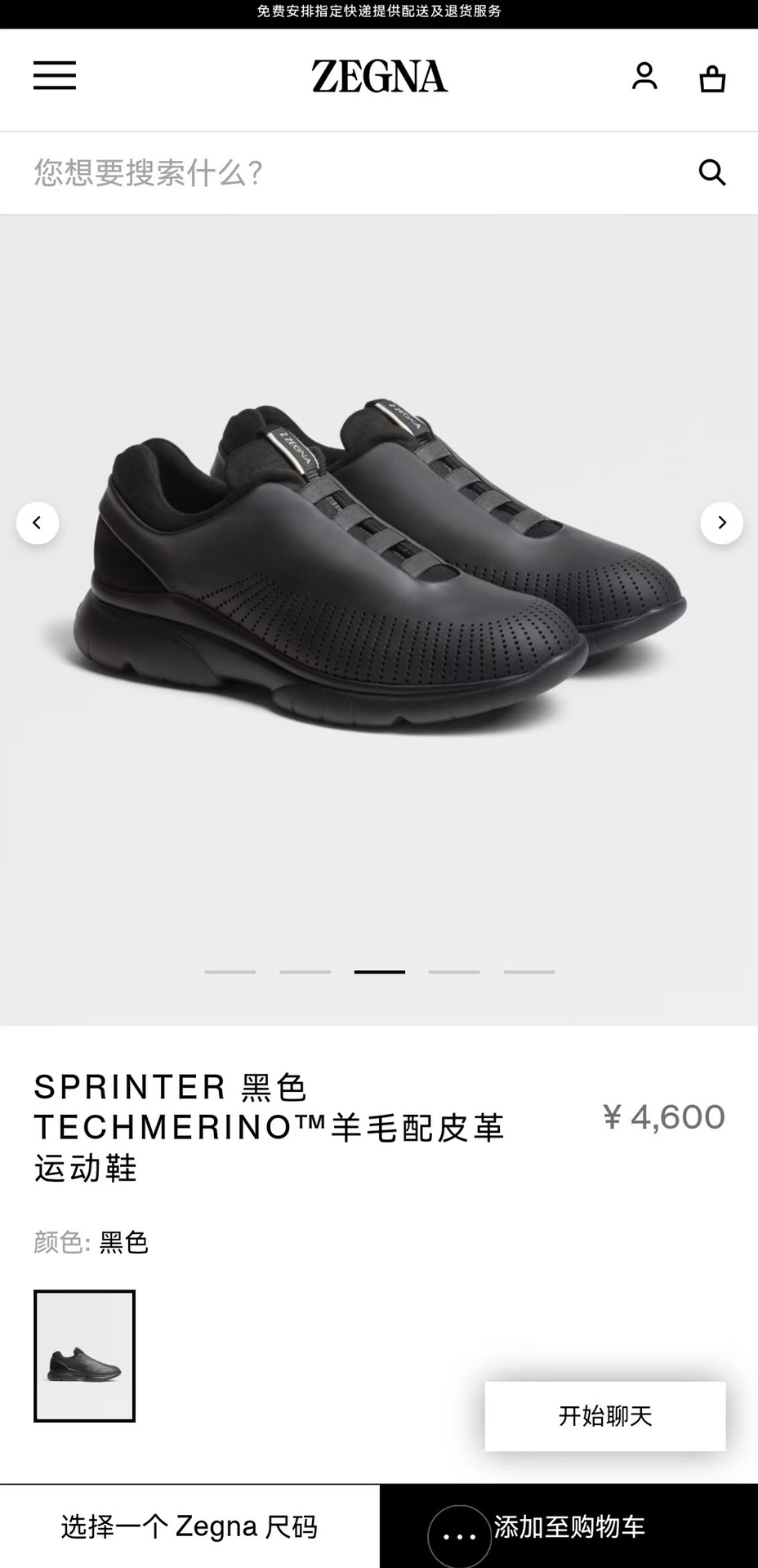Go to the ZEGNA homepage logo

(379, 77)
